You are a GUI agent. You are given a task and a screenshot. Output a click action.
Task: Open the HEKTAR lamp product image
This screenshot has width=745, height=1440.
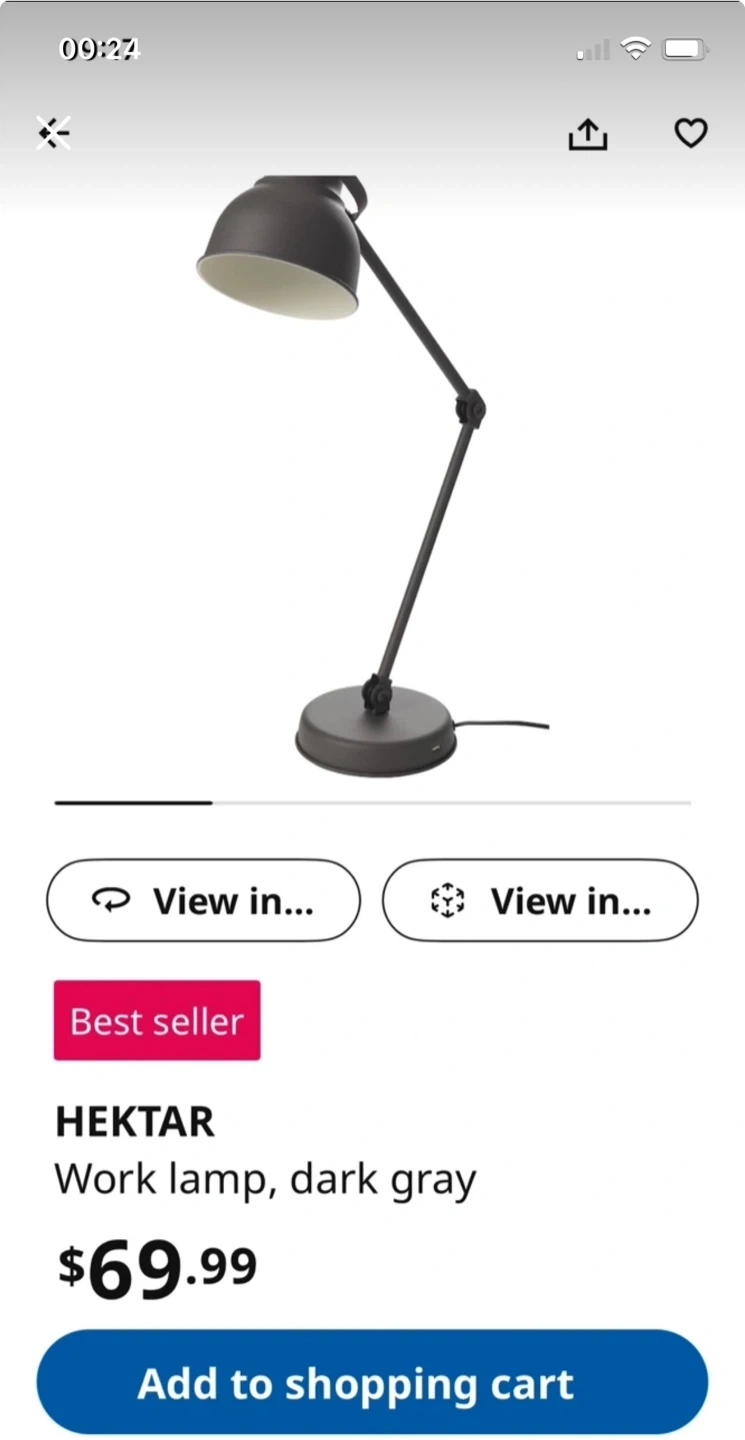(372, 480)
